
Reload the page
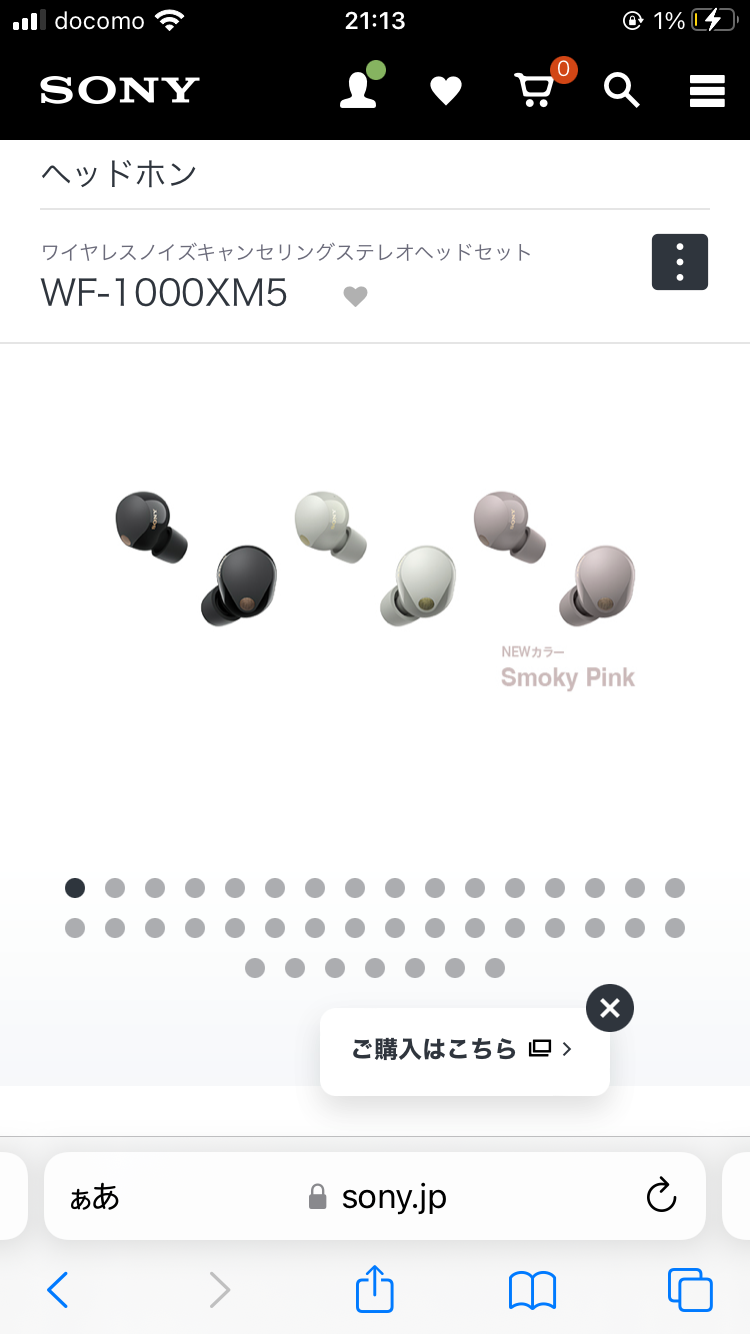tap(661, 1196)
